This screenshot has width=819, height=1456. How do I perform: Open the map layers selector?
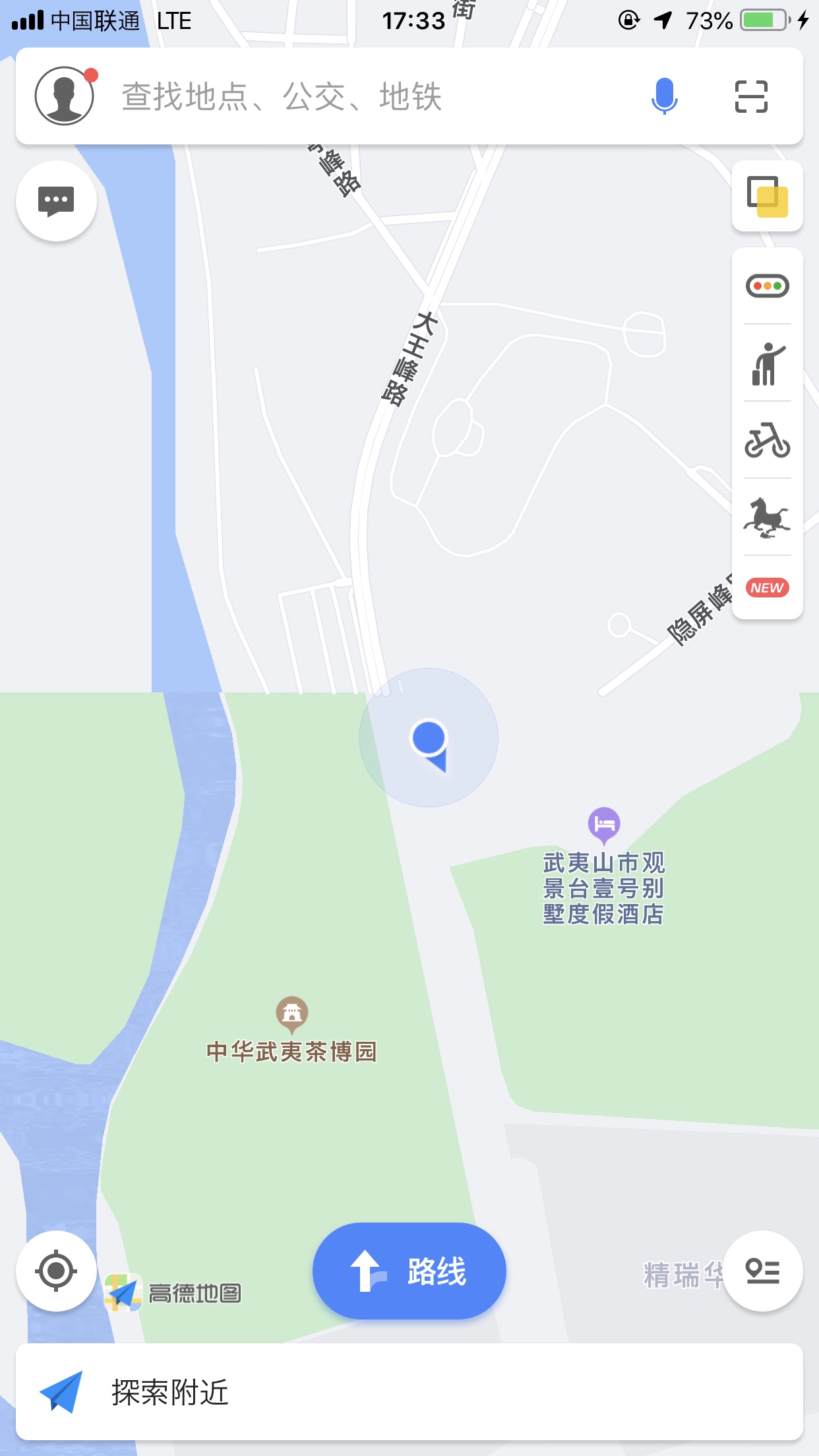[767, 197]
